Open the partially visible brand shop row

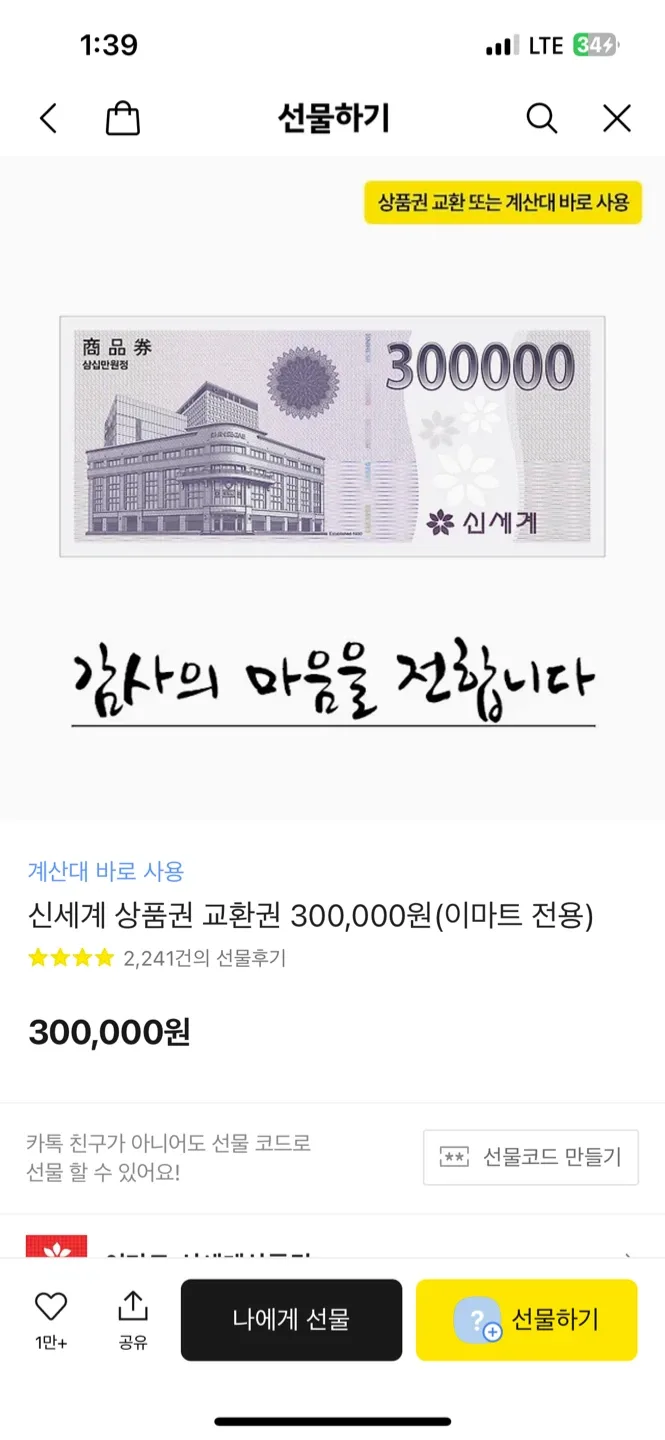click(x=330, y=1247)
